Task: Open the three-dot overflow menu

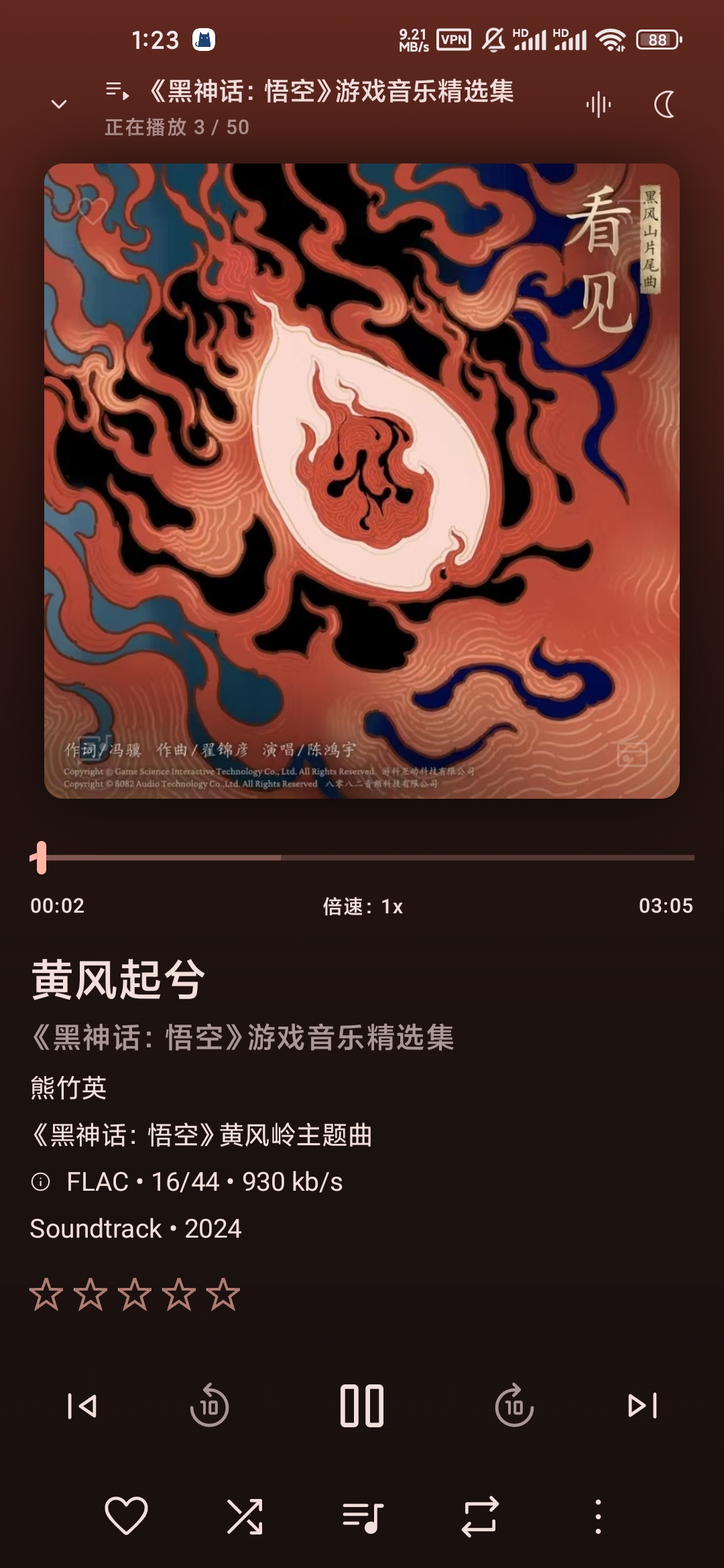Action: tap(598, 1516)
